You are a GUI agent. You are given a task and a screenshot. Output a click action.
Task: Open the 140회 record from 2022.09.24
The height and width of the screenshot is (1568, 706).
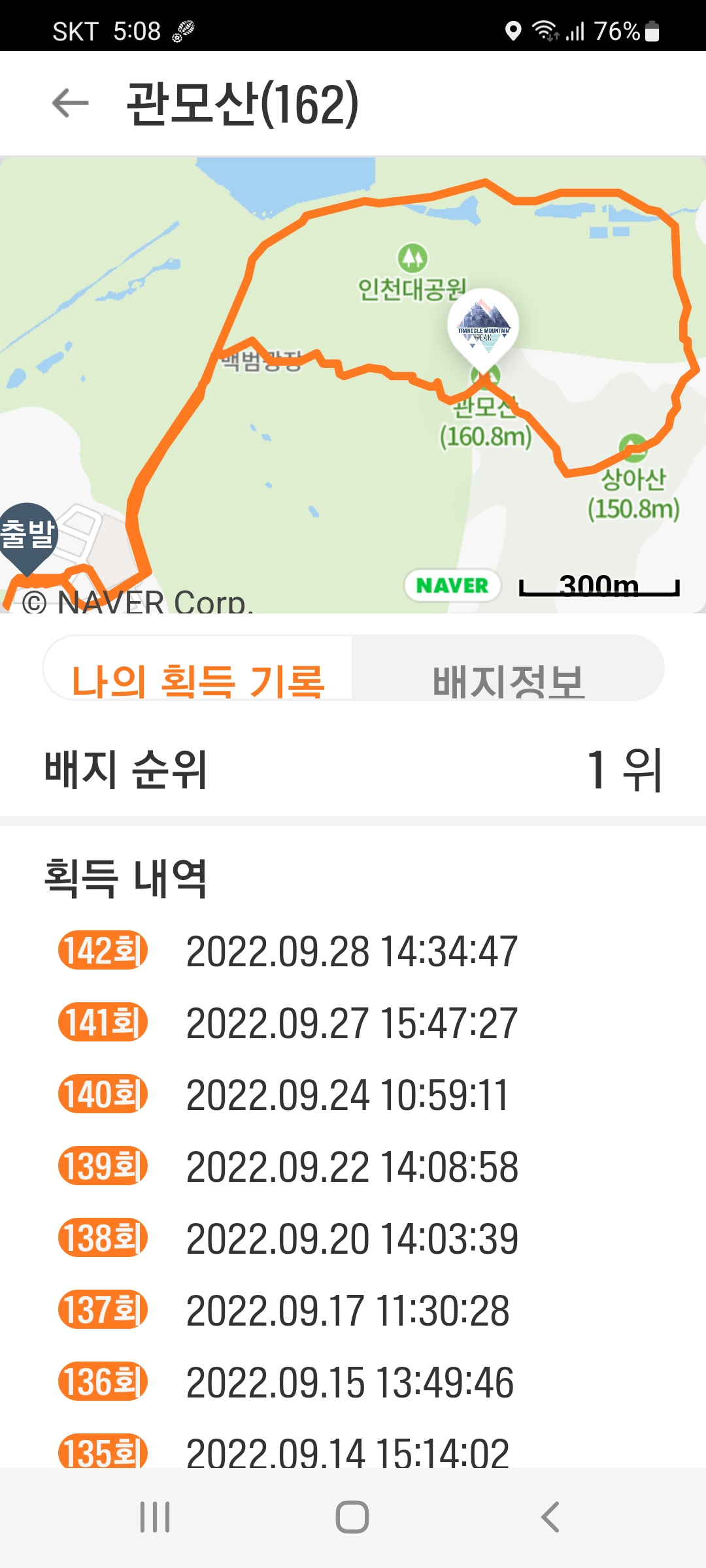pos(353,1094)
